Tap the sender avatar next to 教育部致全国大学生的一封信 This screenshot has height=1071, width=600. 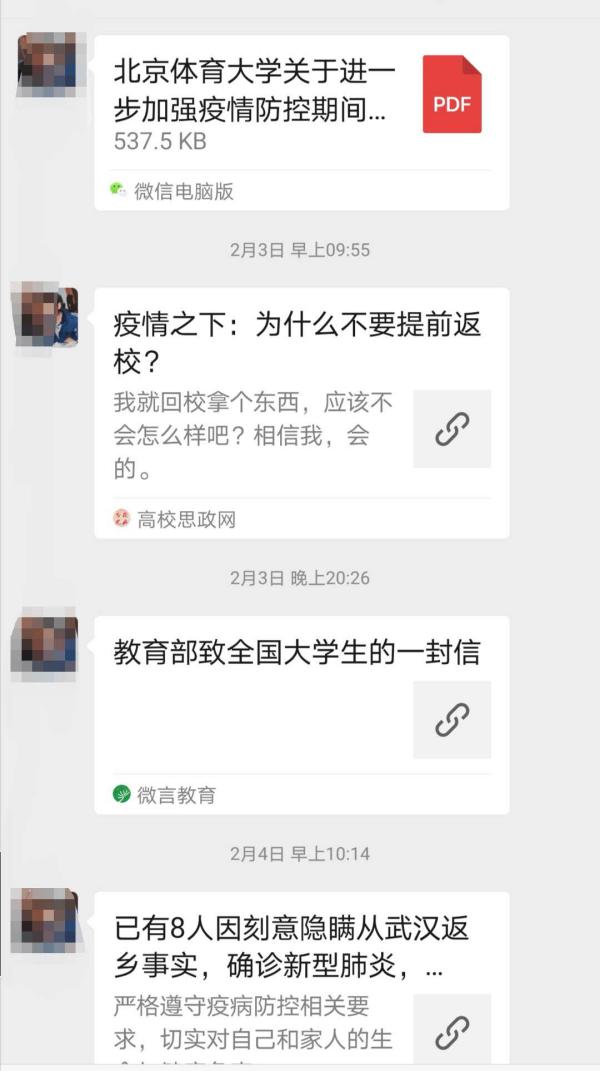(x=45, y=643)
